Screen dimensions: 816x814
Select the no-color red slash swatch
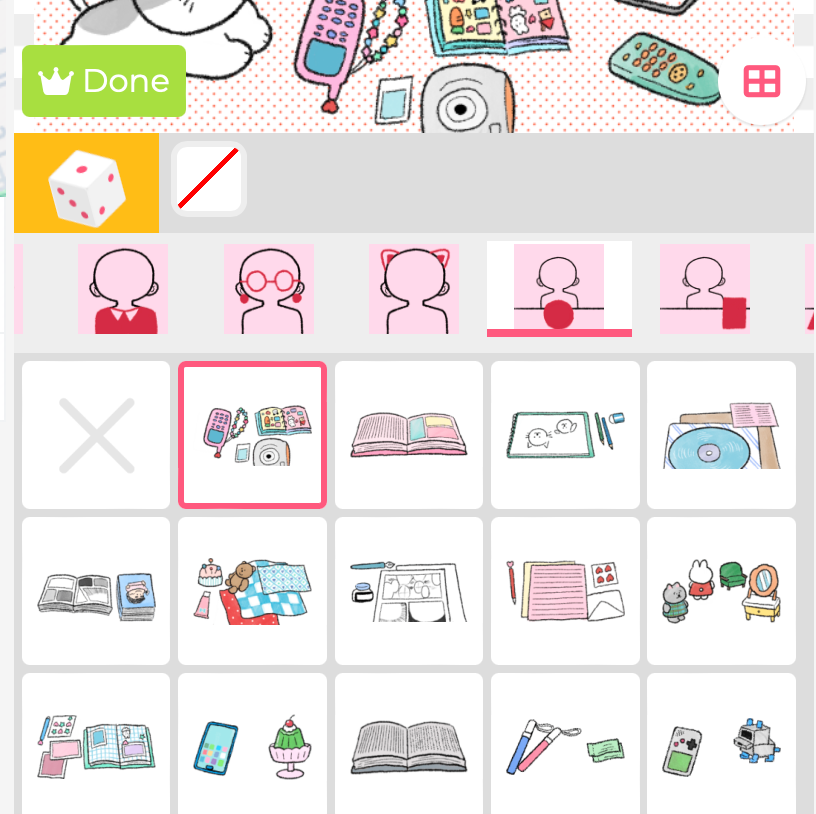point(209,179)
